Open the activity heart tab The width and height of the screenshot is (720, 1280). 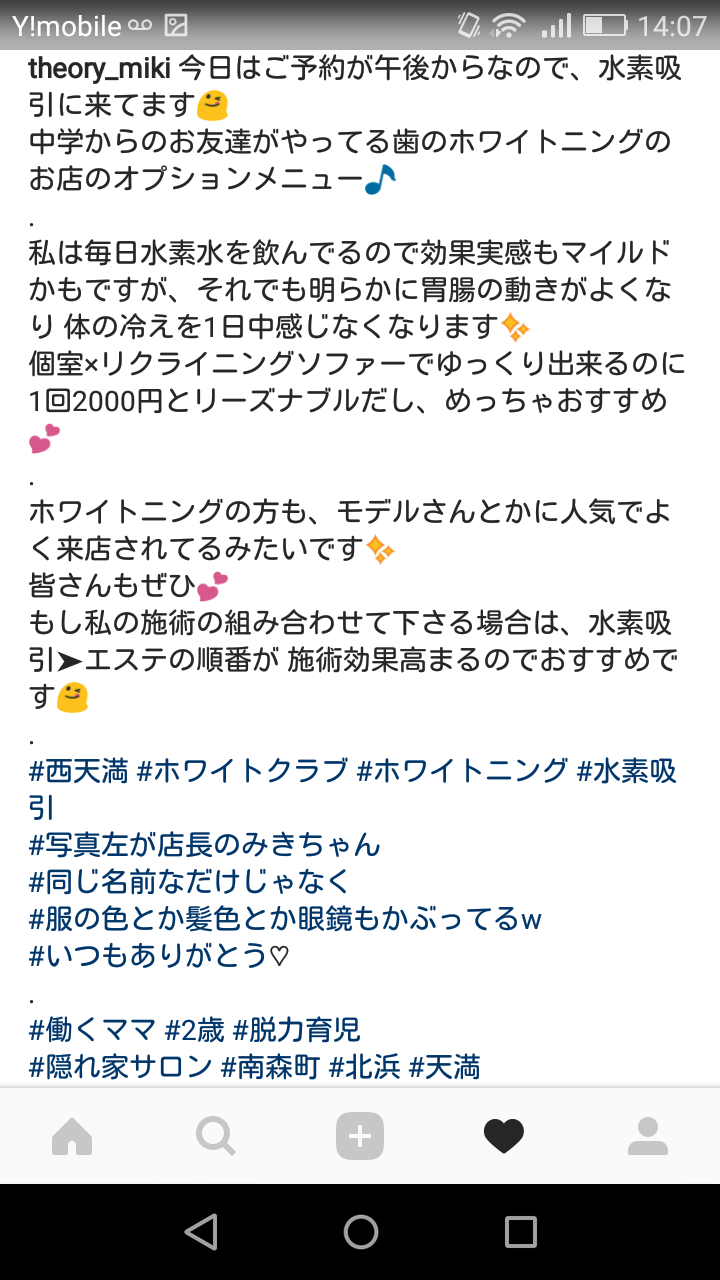coord(503,1136)
